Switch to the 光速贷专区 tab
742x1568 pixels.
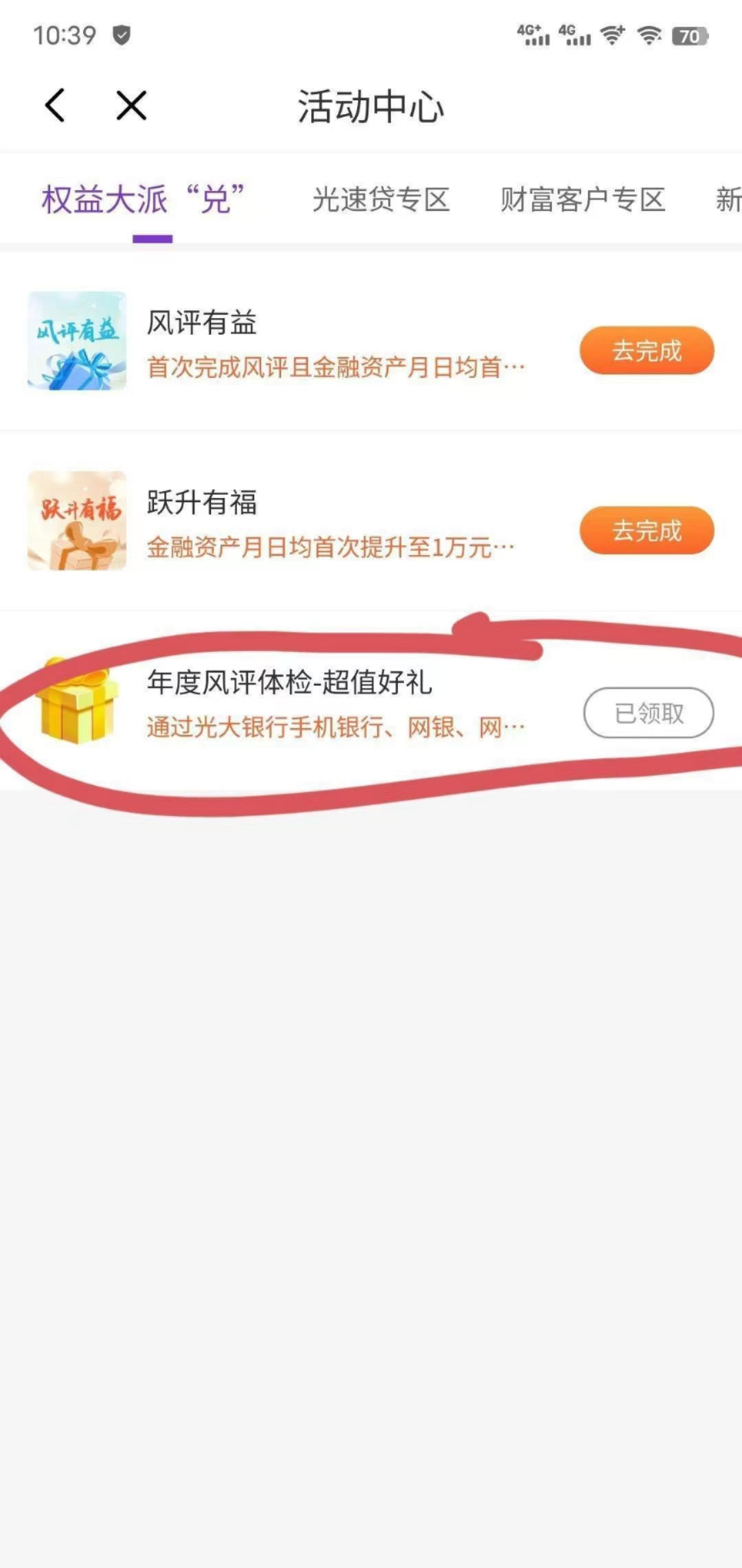point(381,201)
